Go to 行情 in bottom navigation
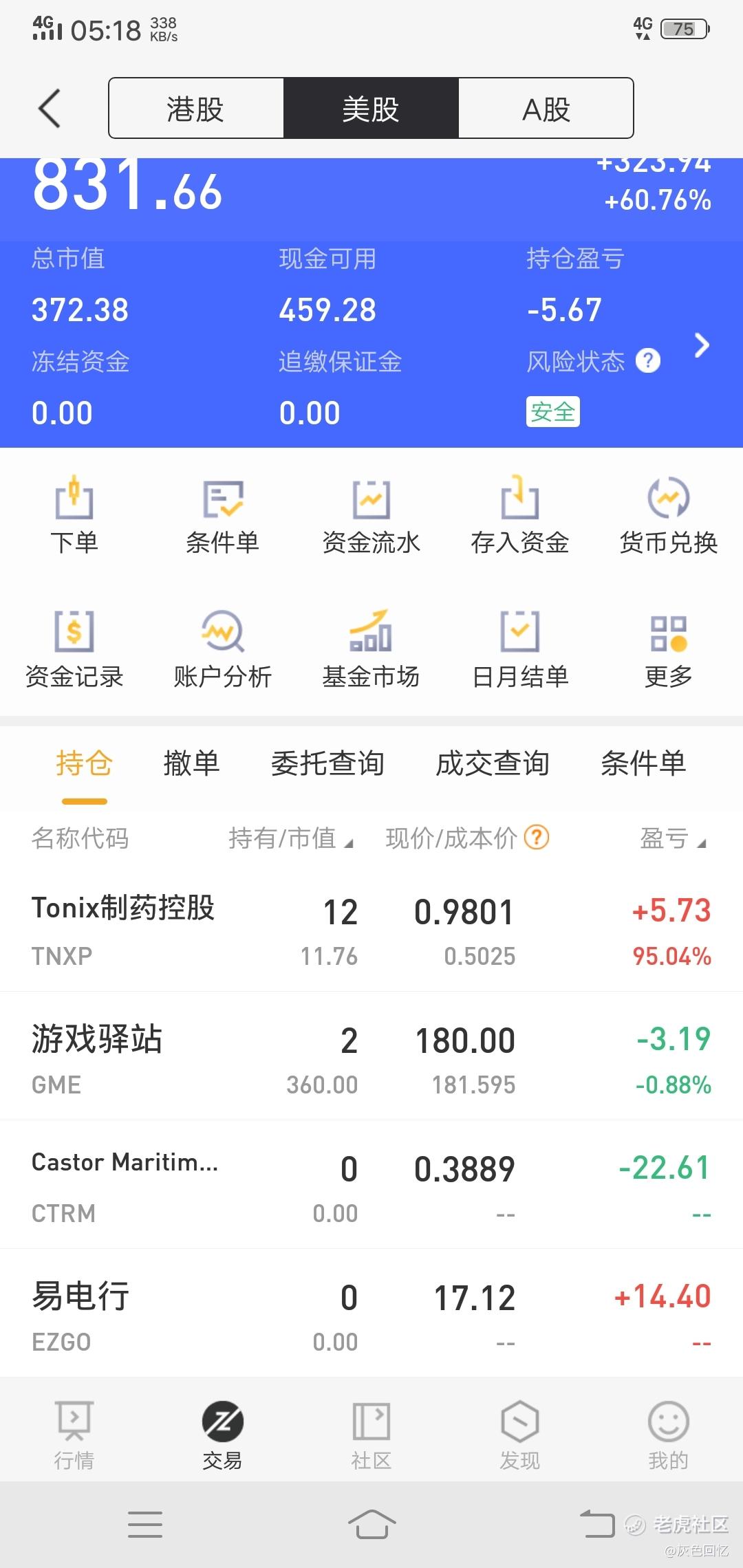 tap(74, 1435)
